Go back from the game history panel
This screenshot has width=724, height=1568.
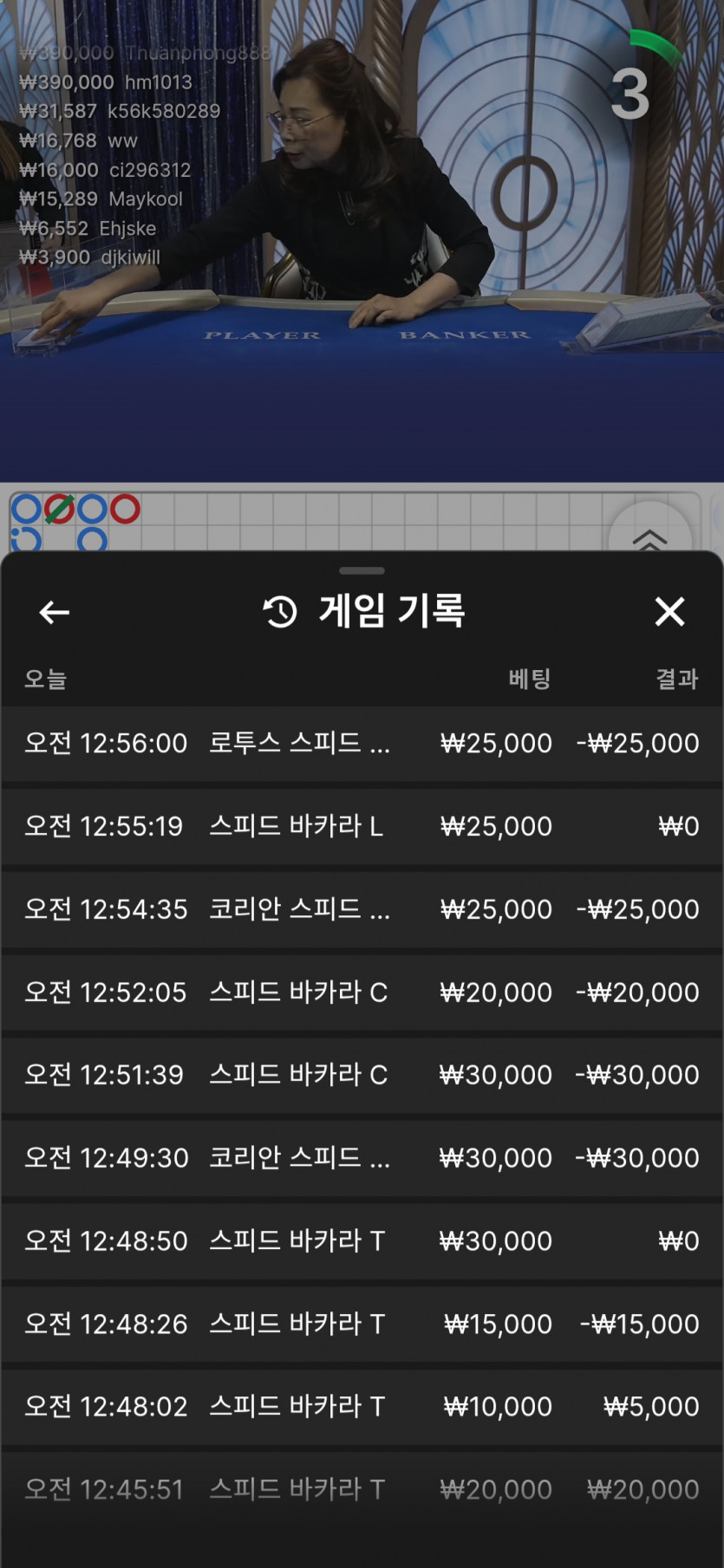click(55, 612)
